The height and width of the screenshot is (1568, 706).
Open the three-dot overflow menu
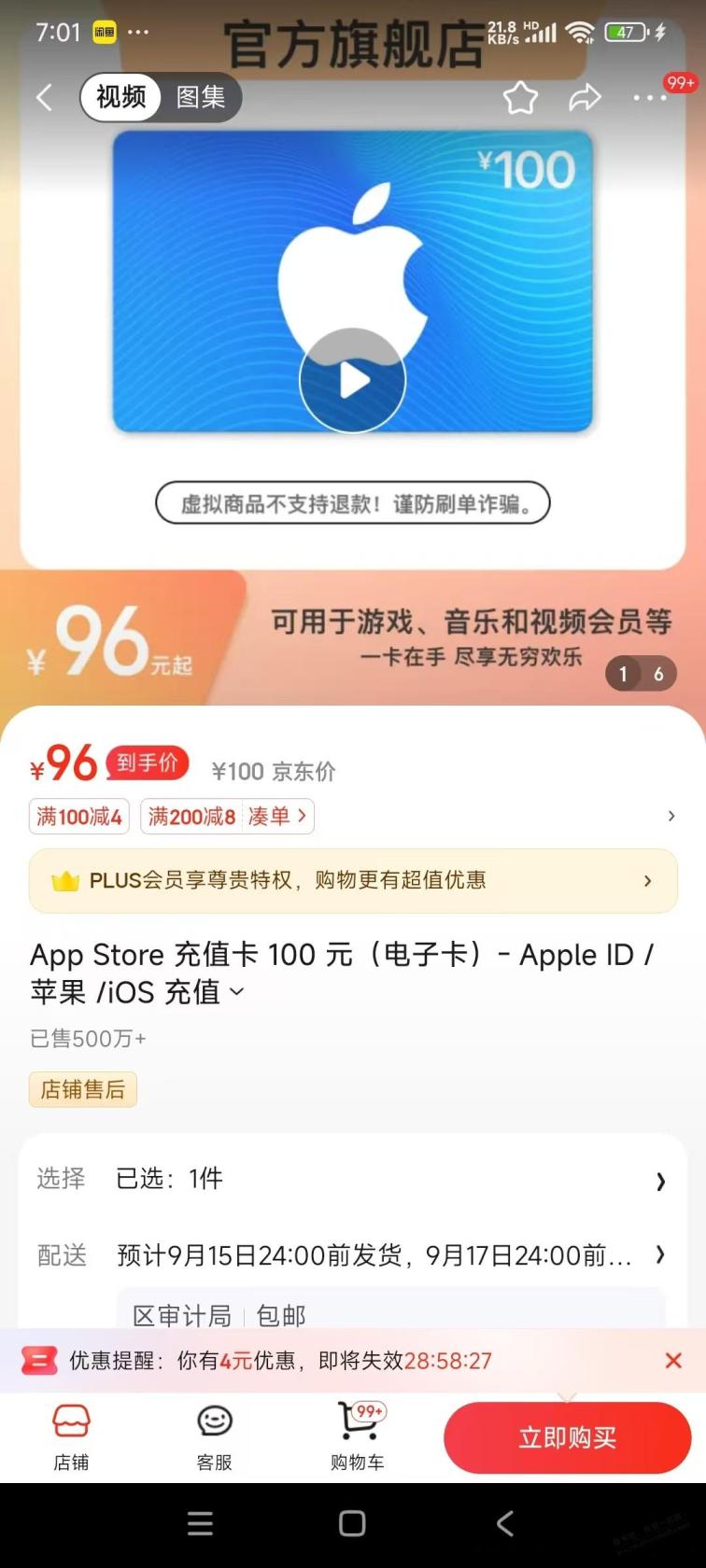(x=649, y=98)
